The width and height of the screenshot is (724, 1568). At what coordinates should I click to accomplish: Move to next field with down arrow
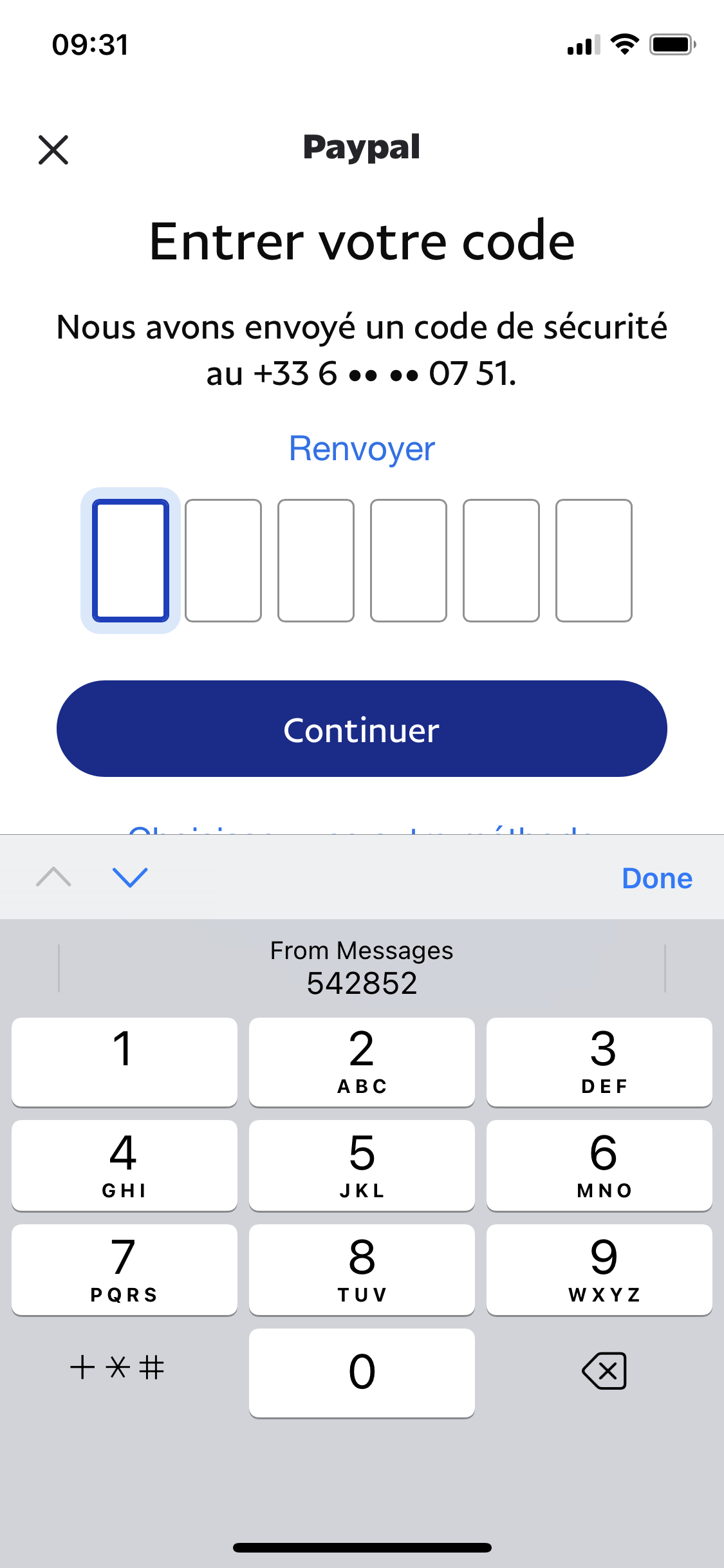(130, 877)
